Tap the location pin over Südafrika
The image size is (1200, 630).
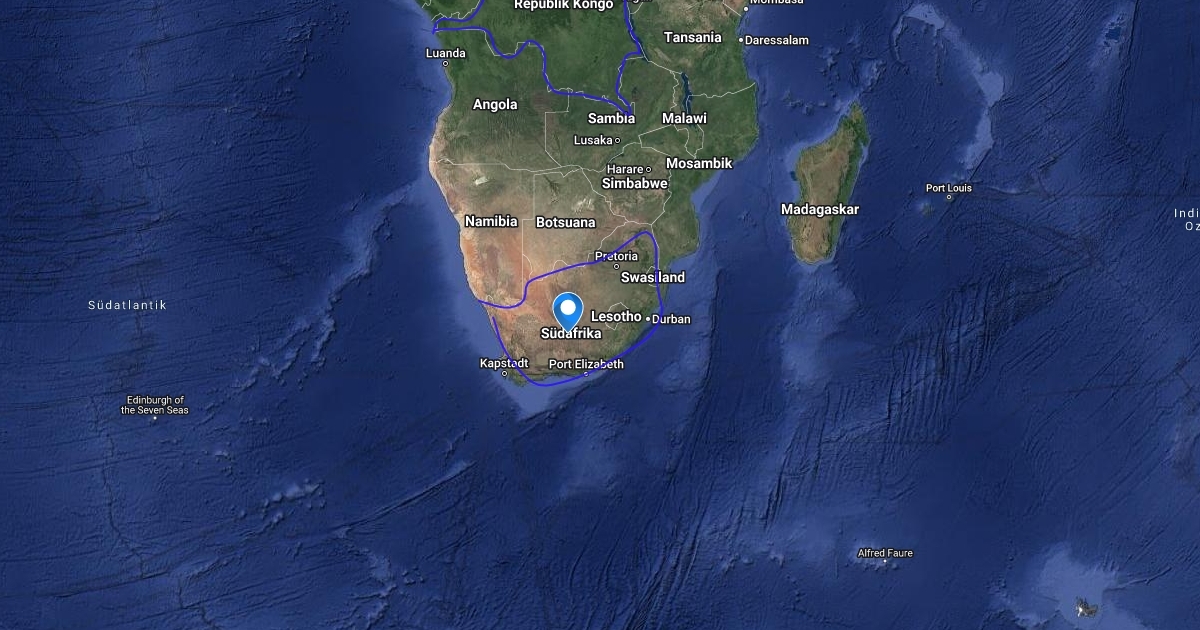click(569, 309)
